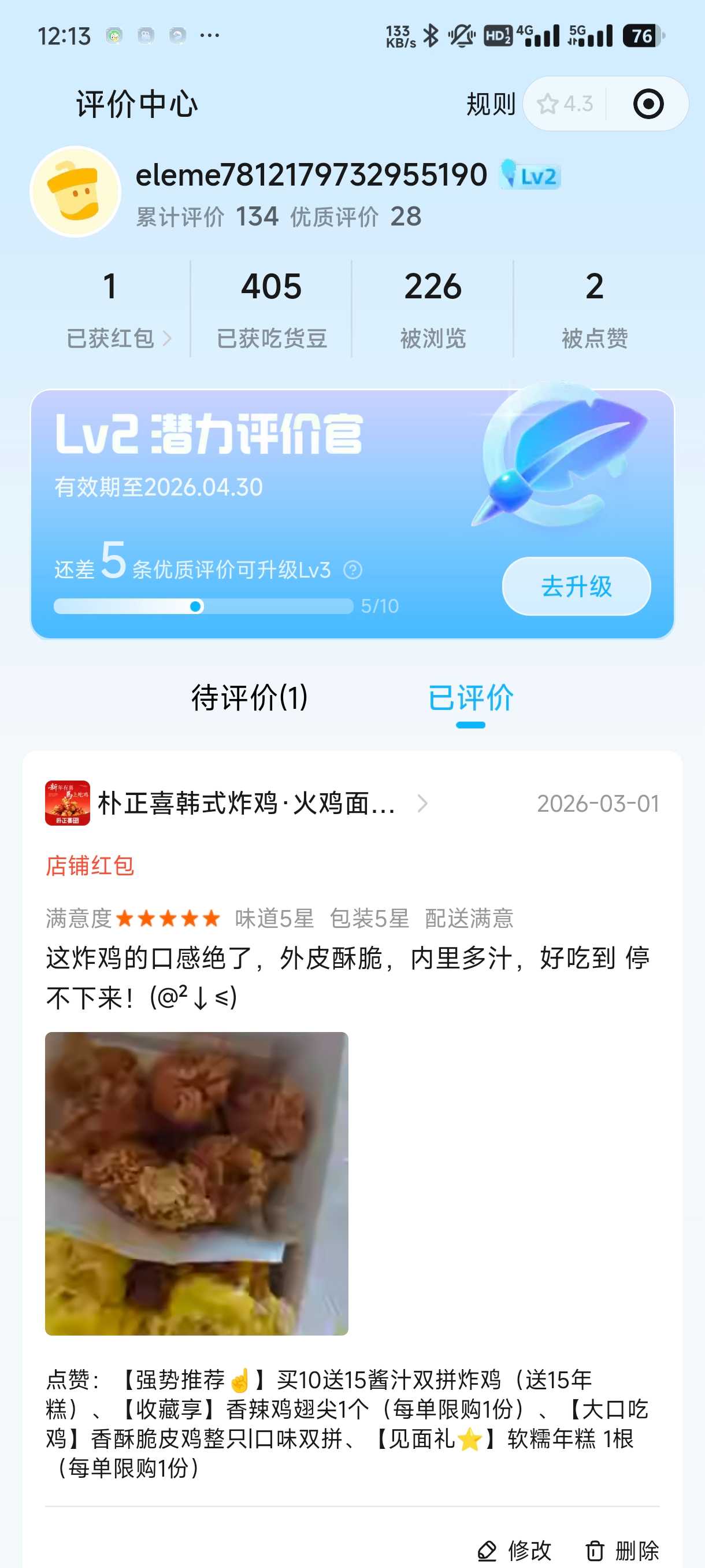Tap the 4.3 star rating pill
This screenshot has width=705, height=1568.
(x=565, y=104)
